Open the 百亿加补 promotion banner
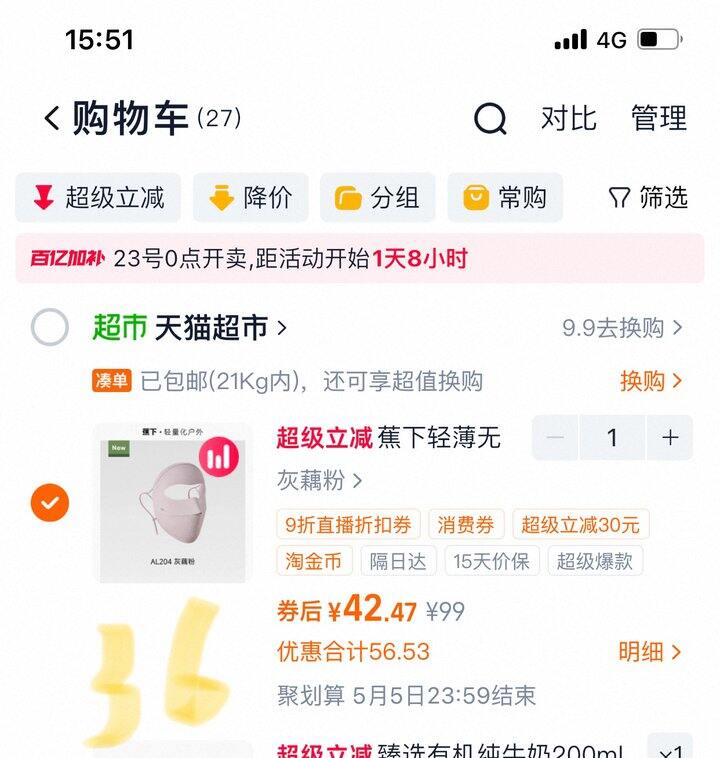The height and width of the screenshot is (758, 720). pos(359,259)
